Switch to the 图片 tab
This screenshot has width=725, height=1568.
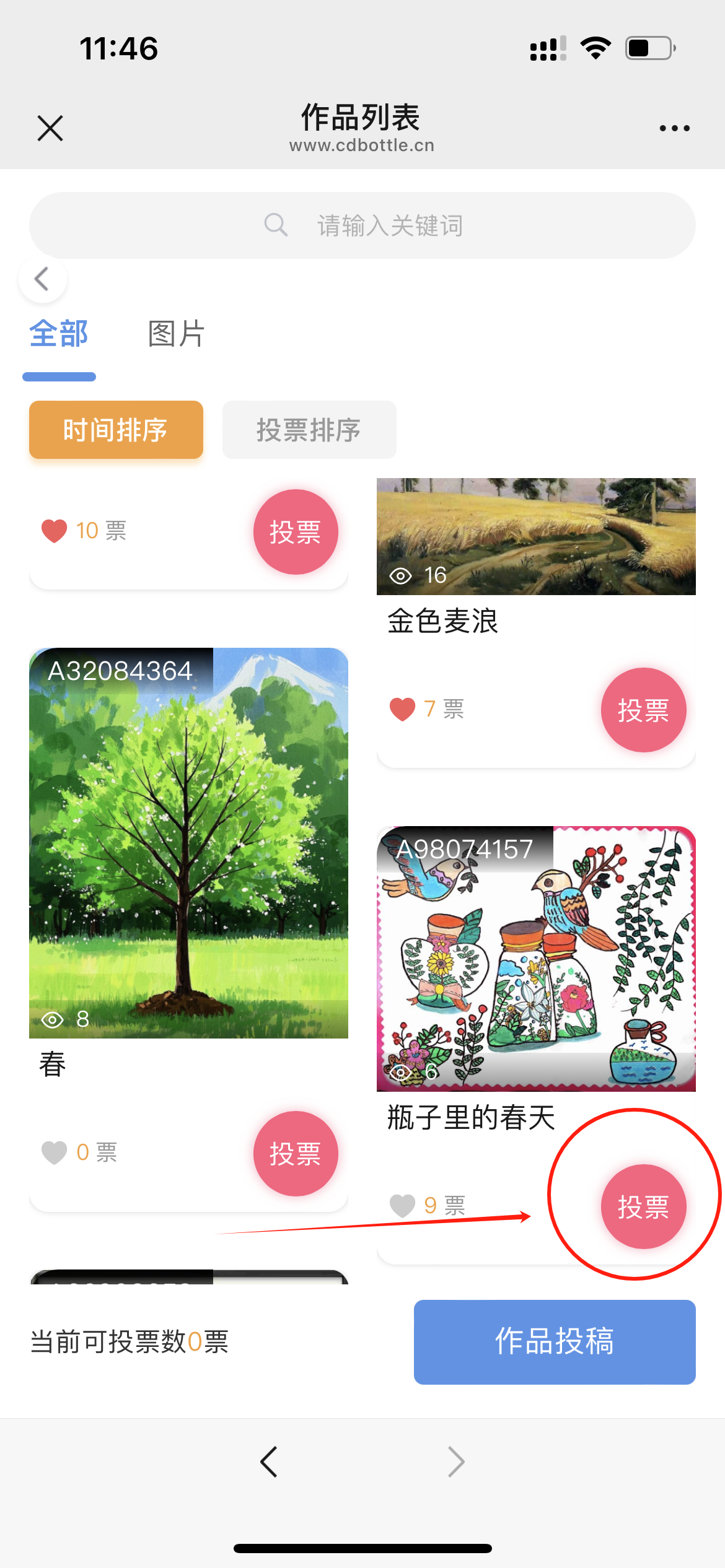coord(175,333)
